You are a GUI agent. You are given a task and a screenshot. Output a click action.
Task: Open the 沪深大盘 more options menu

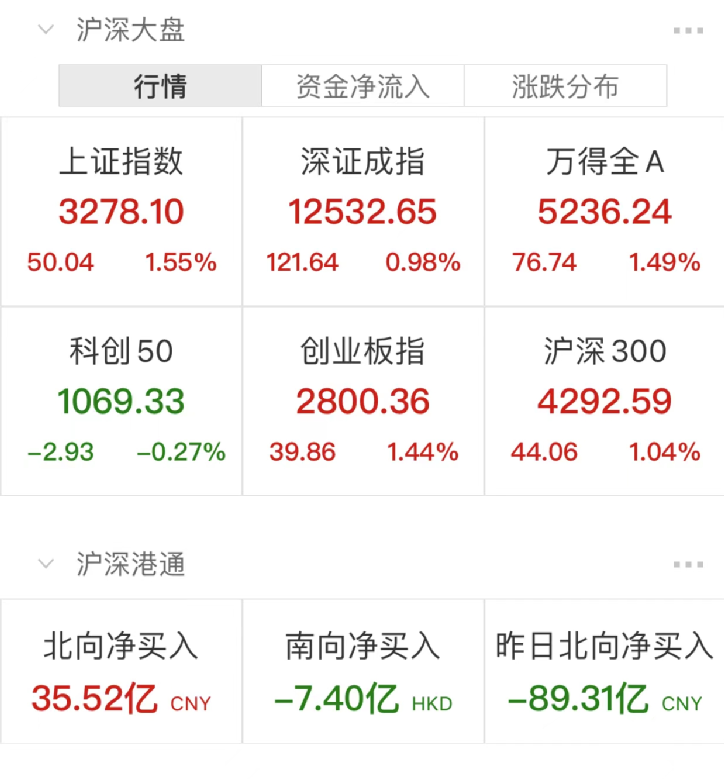point(688,31)
